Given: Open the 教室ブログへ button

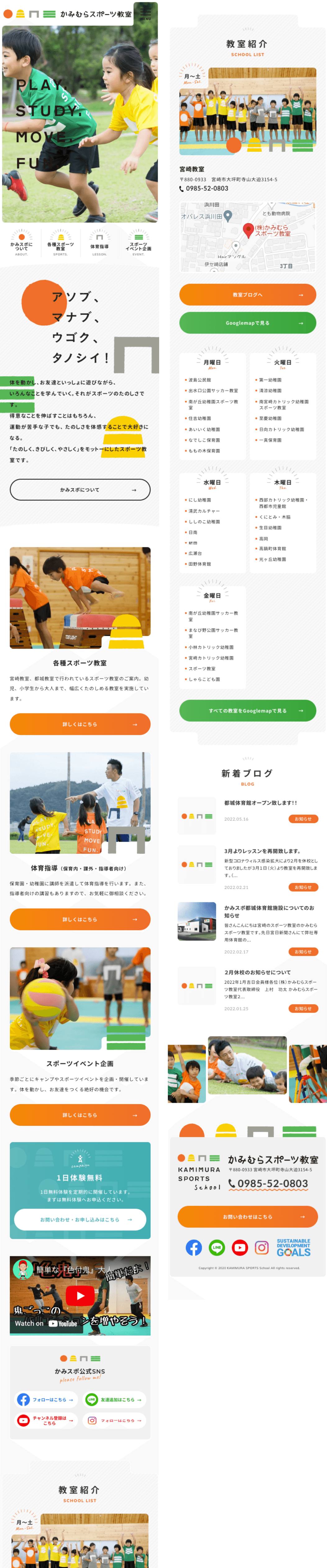Looking at the screenshot, I should [x=247, y=295].
